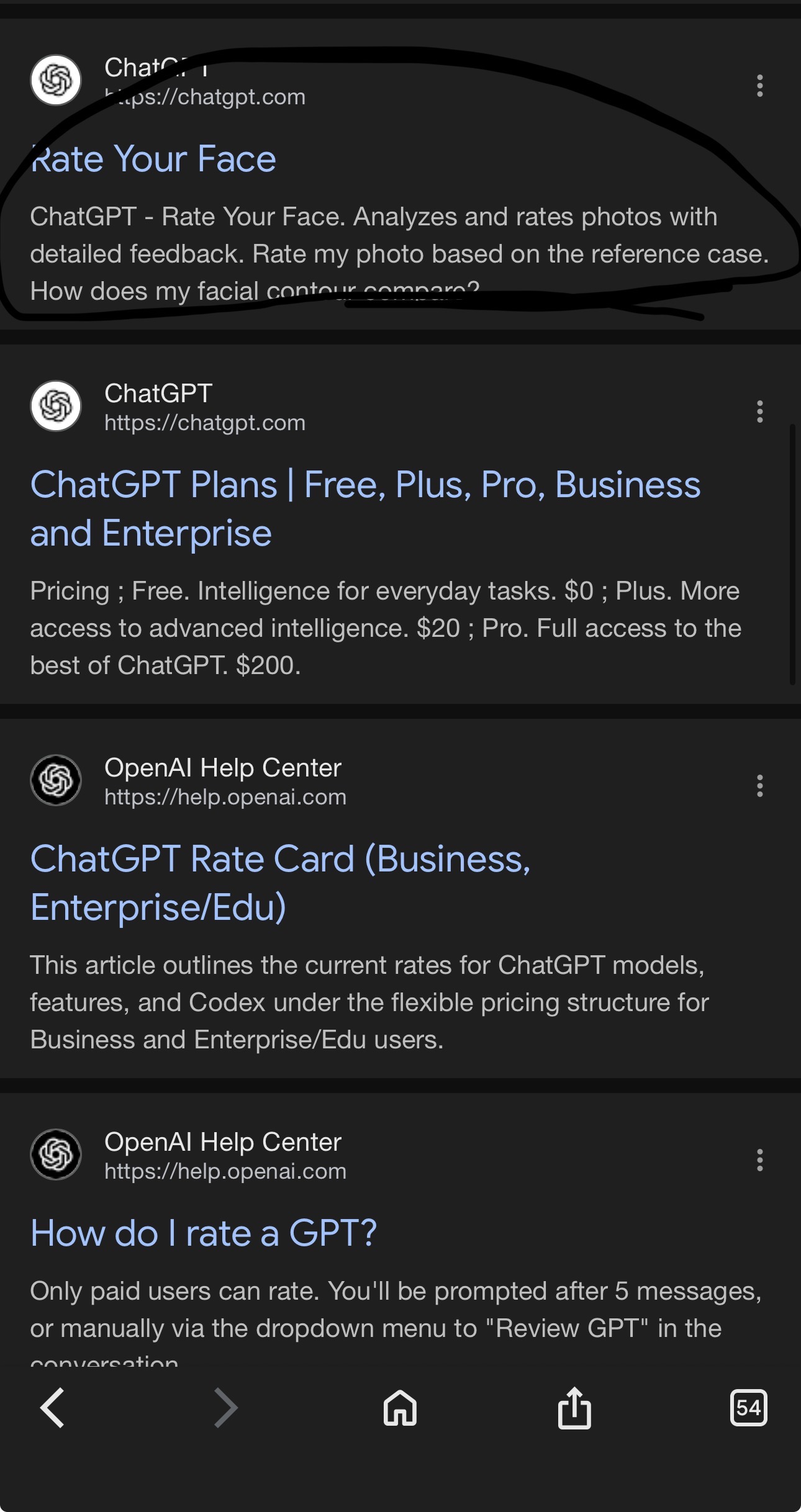801x1512 pixels.
Task: Open options for ChatGPT Plans result
Action: tap(759, 412)
